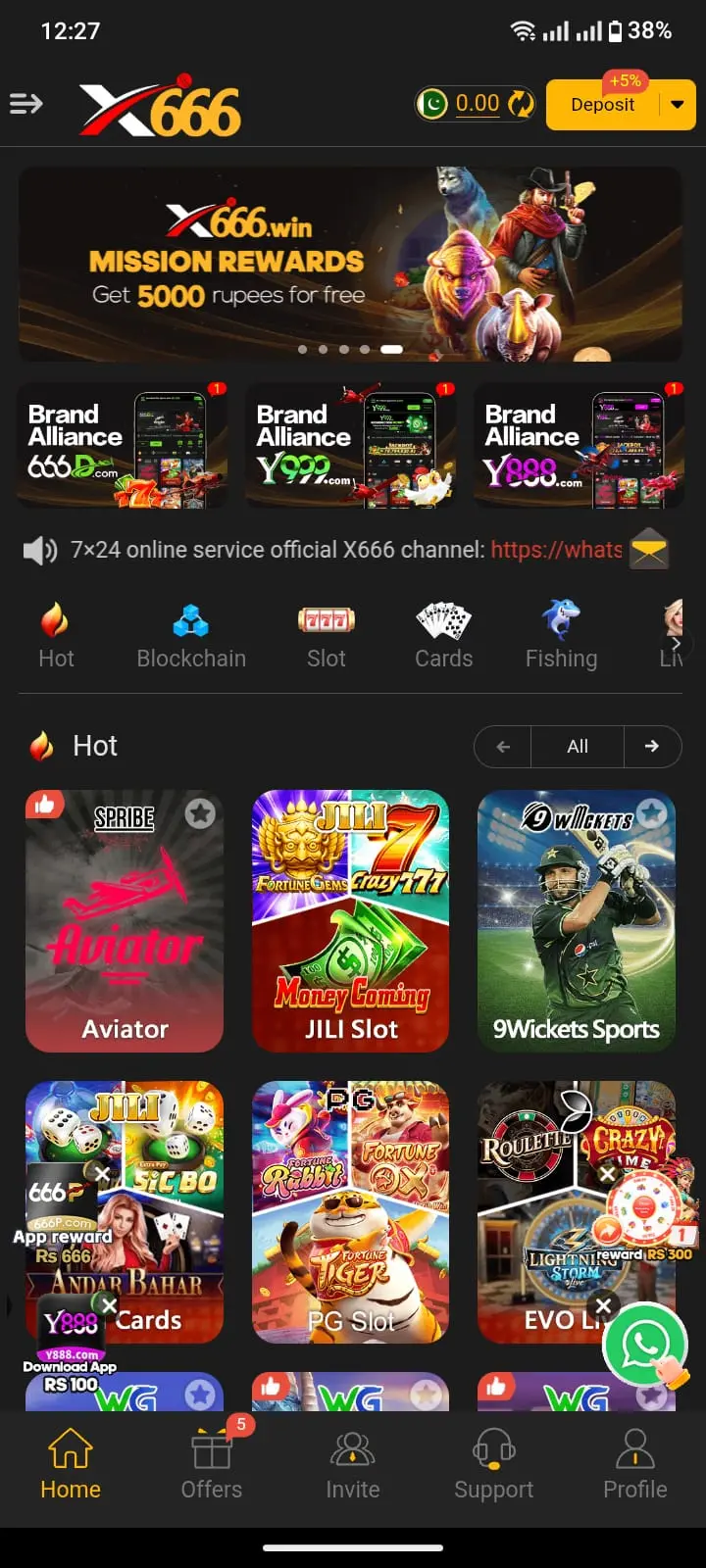This screenshot has height=1568, width=706.
Task: Open the Mission Rewards banner
Action: click(350, 263)
